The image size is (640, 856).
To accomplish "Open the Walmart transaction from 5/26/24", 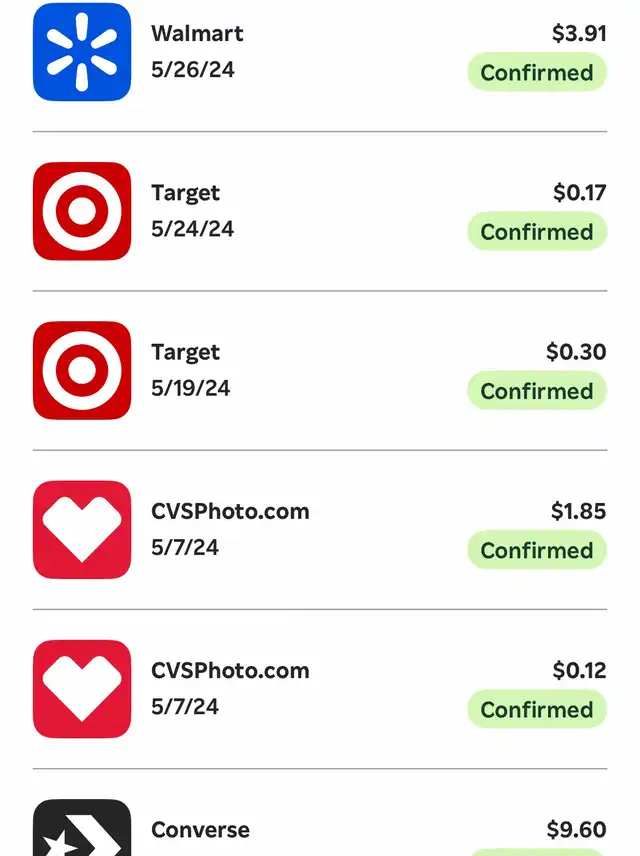I will [x=320, y=52].
